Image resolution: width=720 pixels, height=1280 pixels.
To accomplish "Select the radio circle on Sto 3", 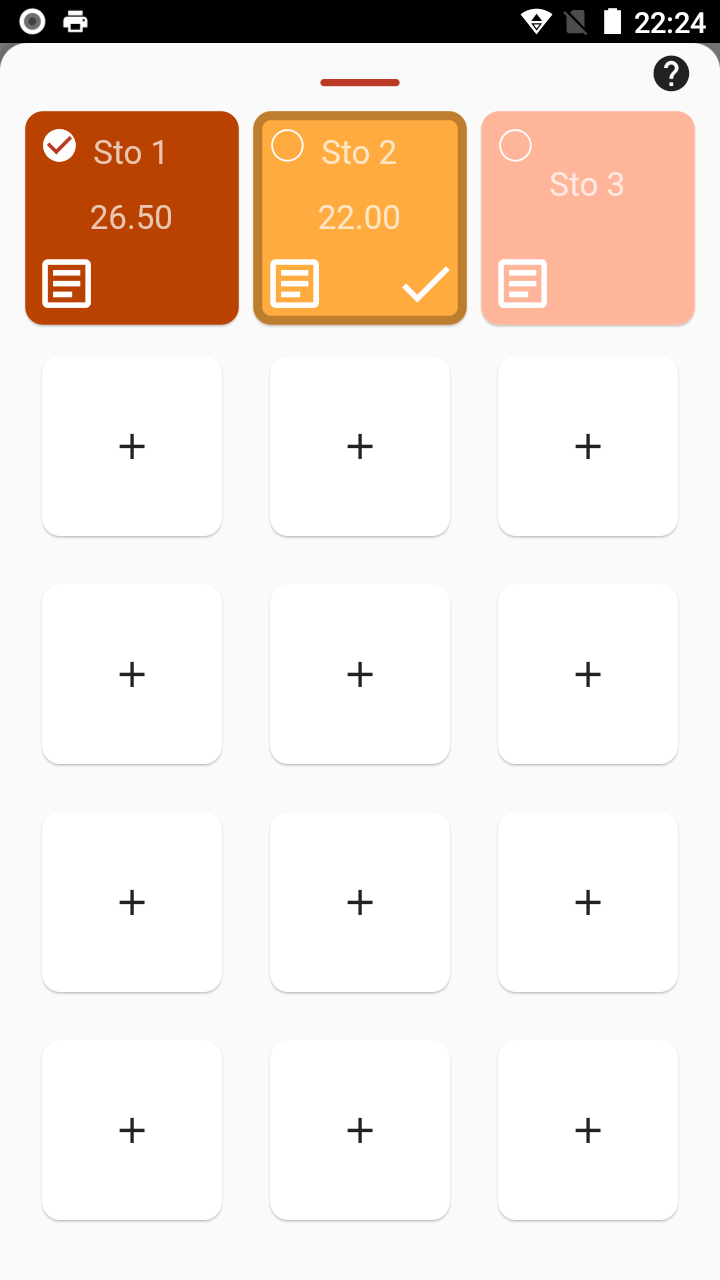I will click(x=514, y=145).
